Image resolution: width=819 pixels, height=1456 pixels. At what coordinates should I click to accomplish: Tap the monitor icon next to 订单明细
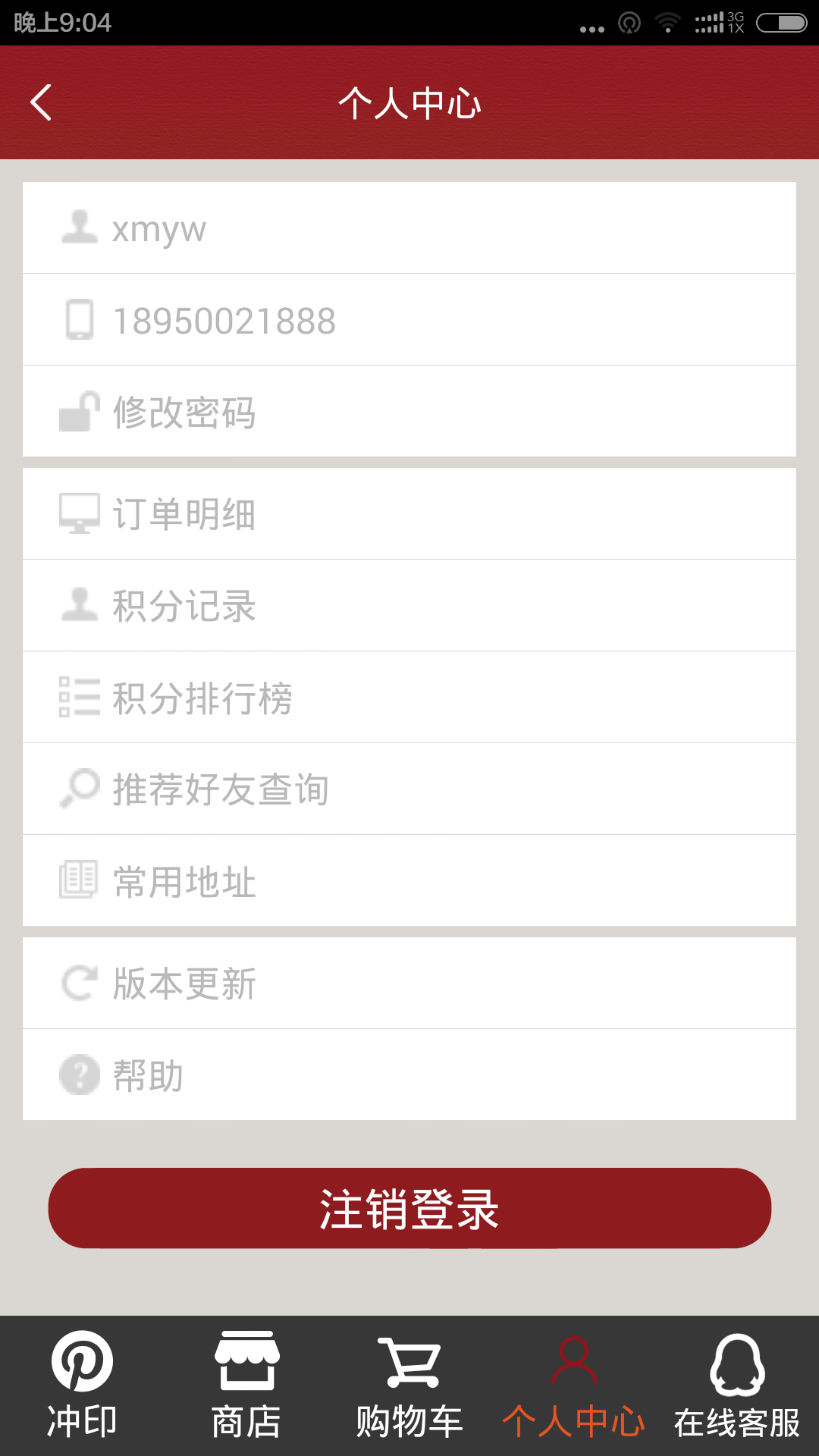[x=80, y=513]
